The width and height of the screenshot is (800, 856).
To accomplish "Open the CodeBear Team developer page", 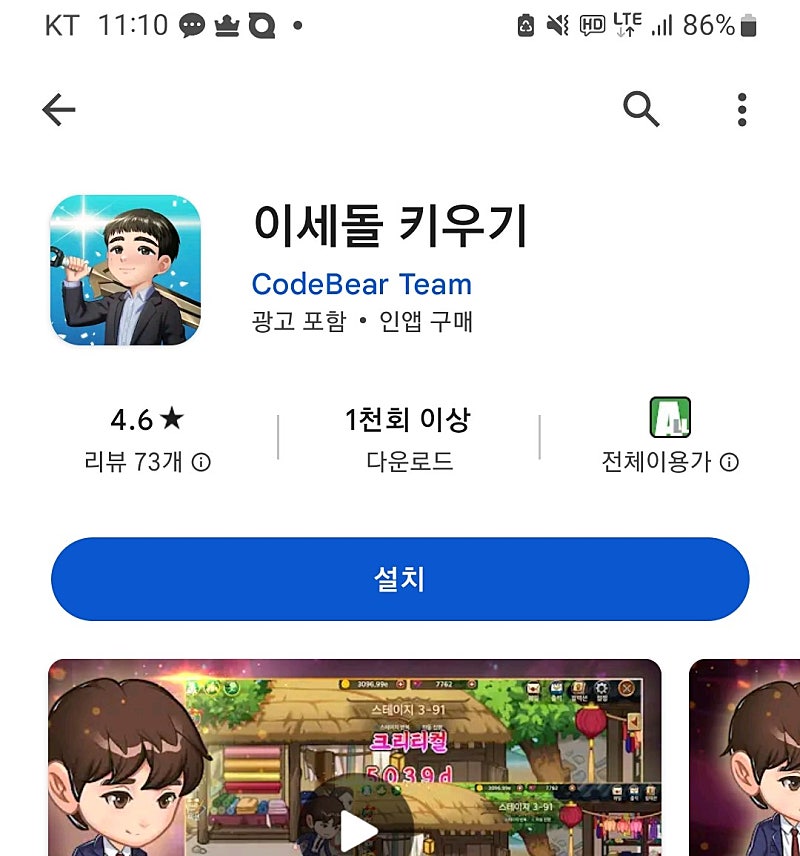I will coord(361,284).
